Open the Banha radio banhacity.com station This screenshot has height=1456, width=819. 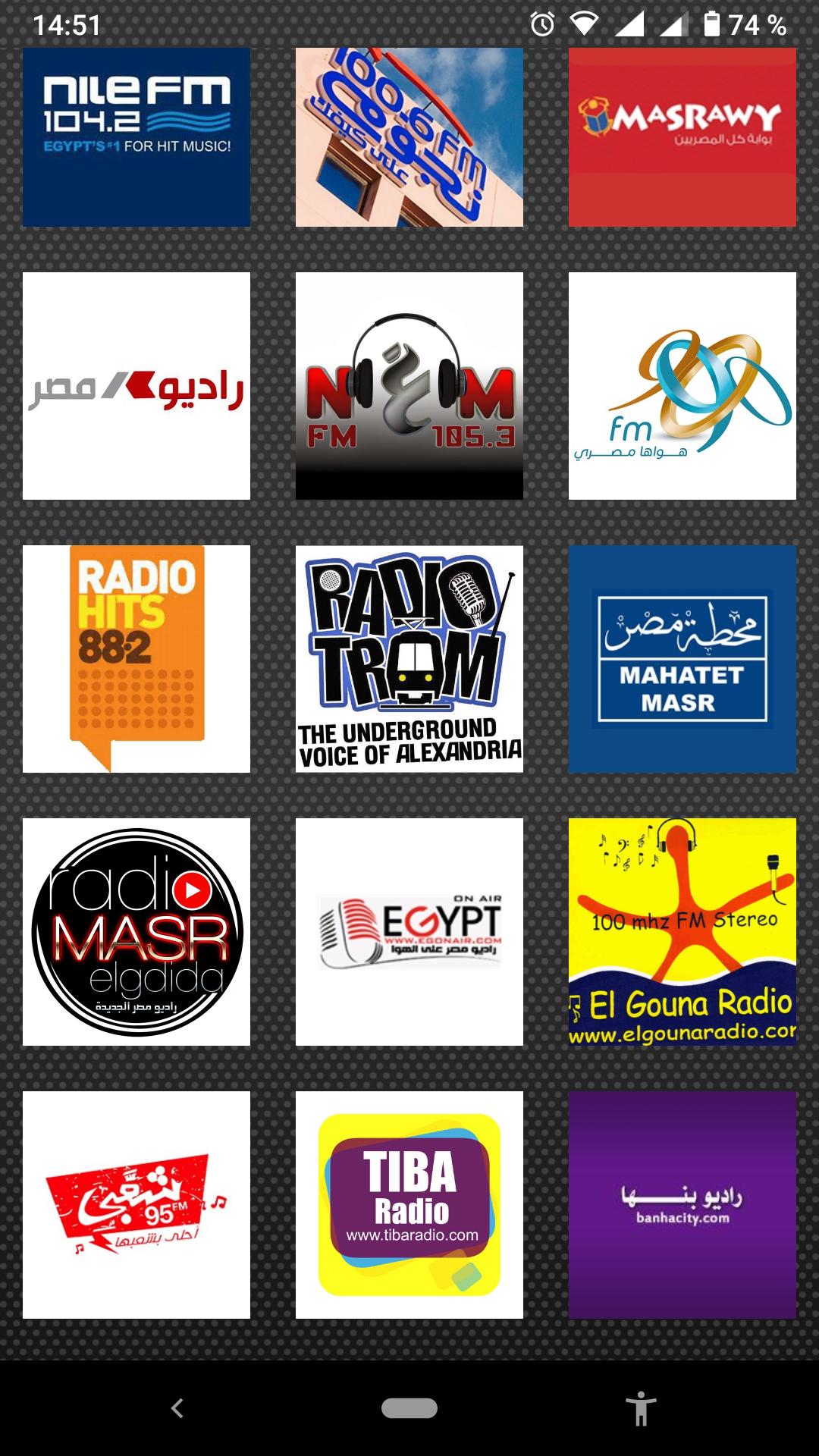(682, 1204)
